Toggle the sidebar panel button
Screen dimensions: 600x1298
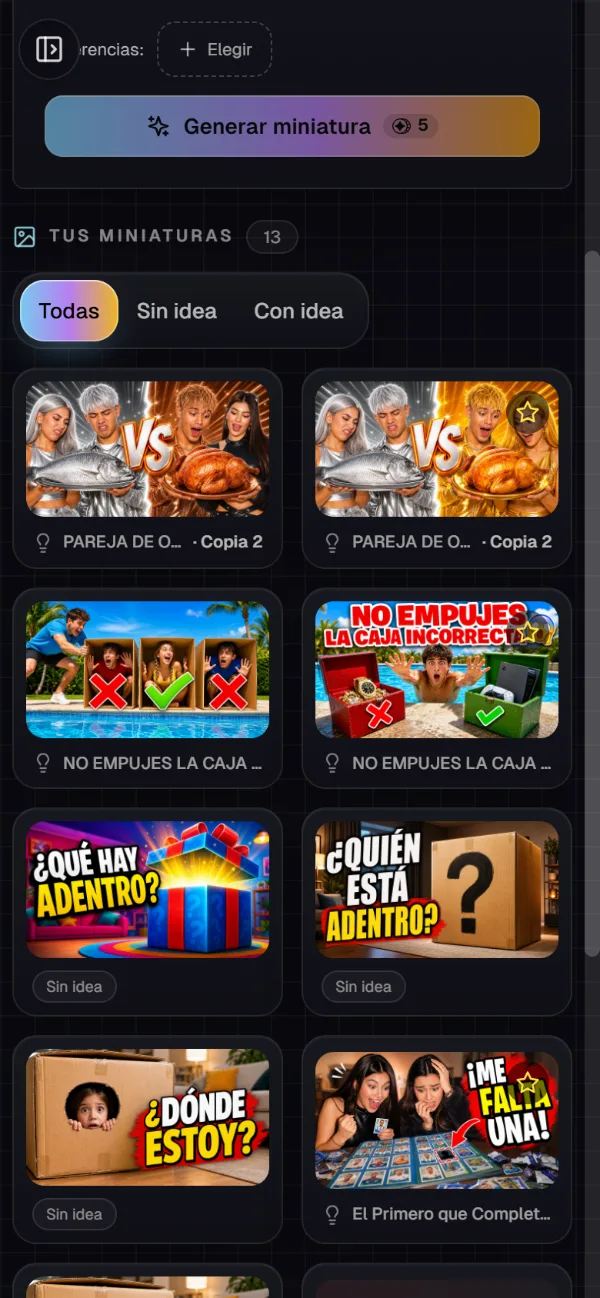pos(49,49)
